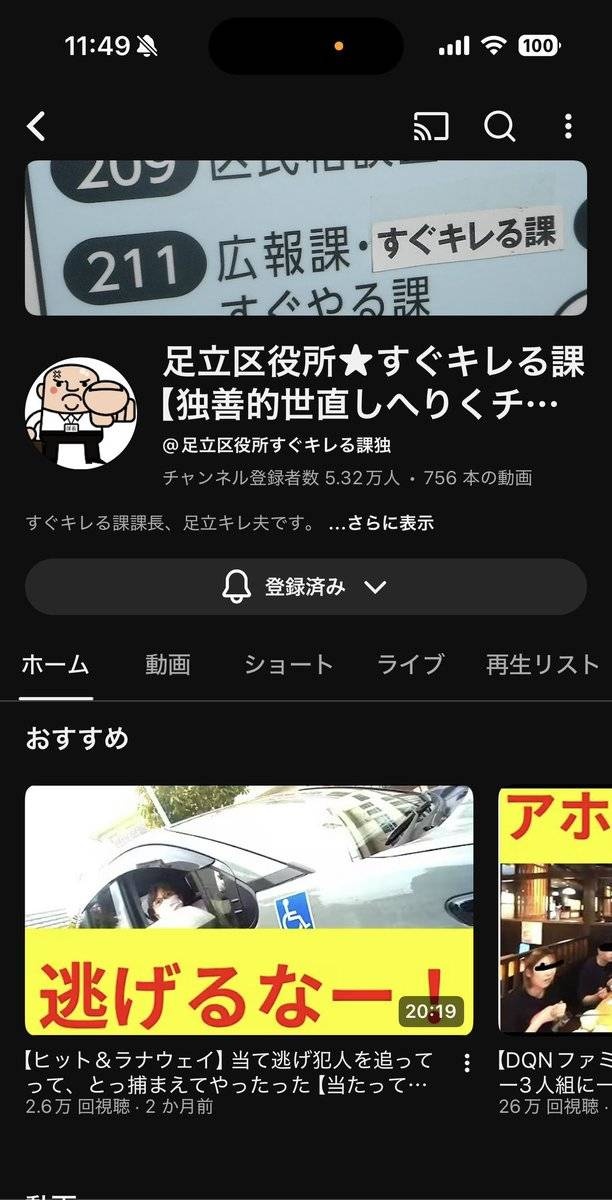Viewport: 612px width, 1200px height.
Task: Play the 逃げるなー! hit-and-run video
Action: coord(249,910)
